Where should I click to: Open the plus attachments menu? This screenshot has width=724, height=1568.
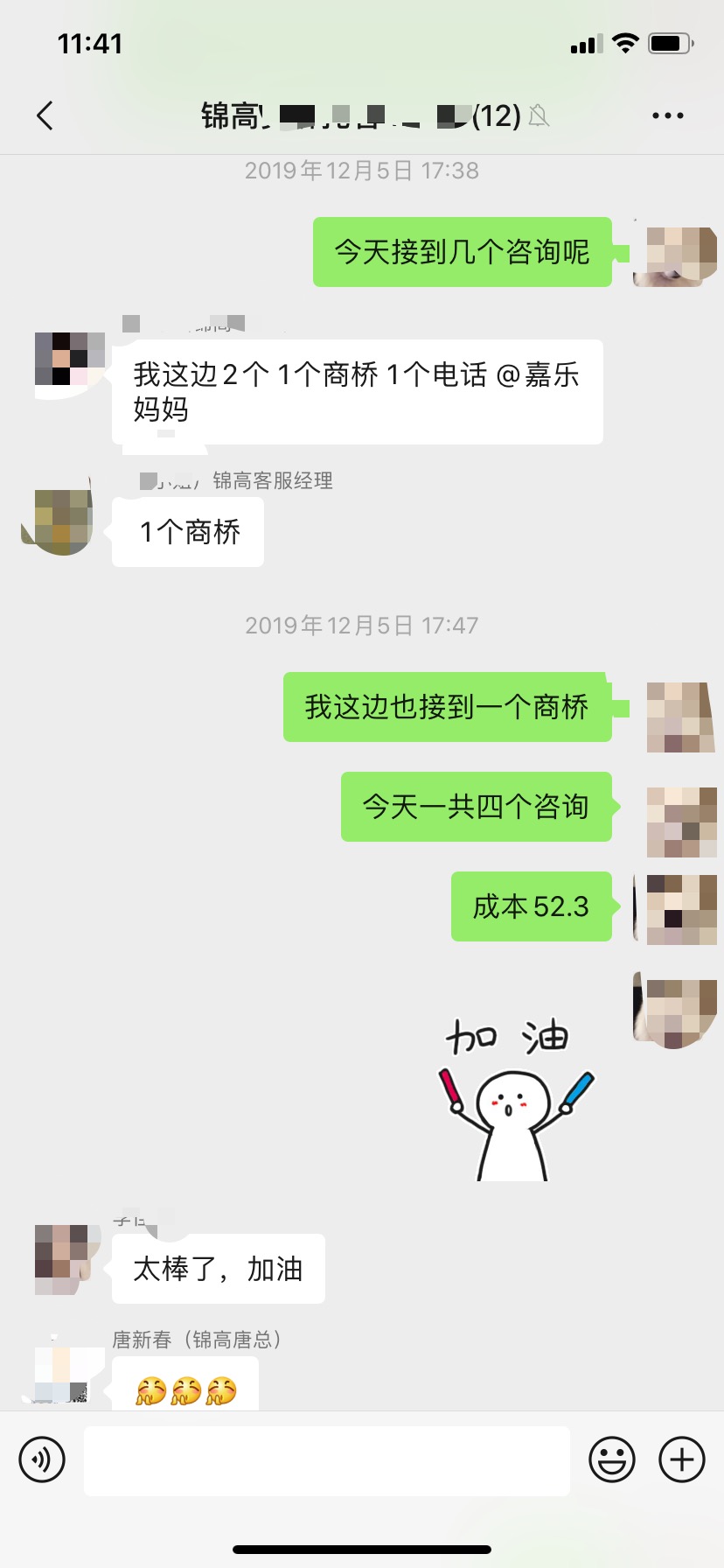(682, 1459)
